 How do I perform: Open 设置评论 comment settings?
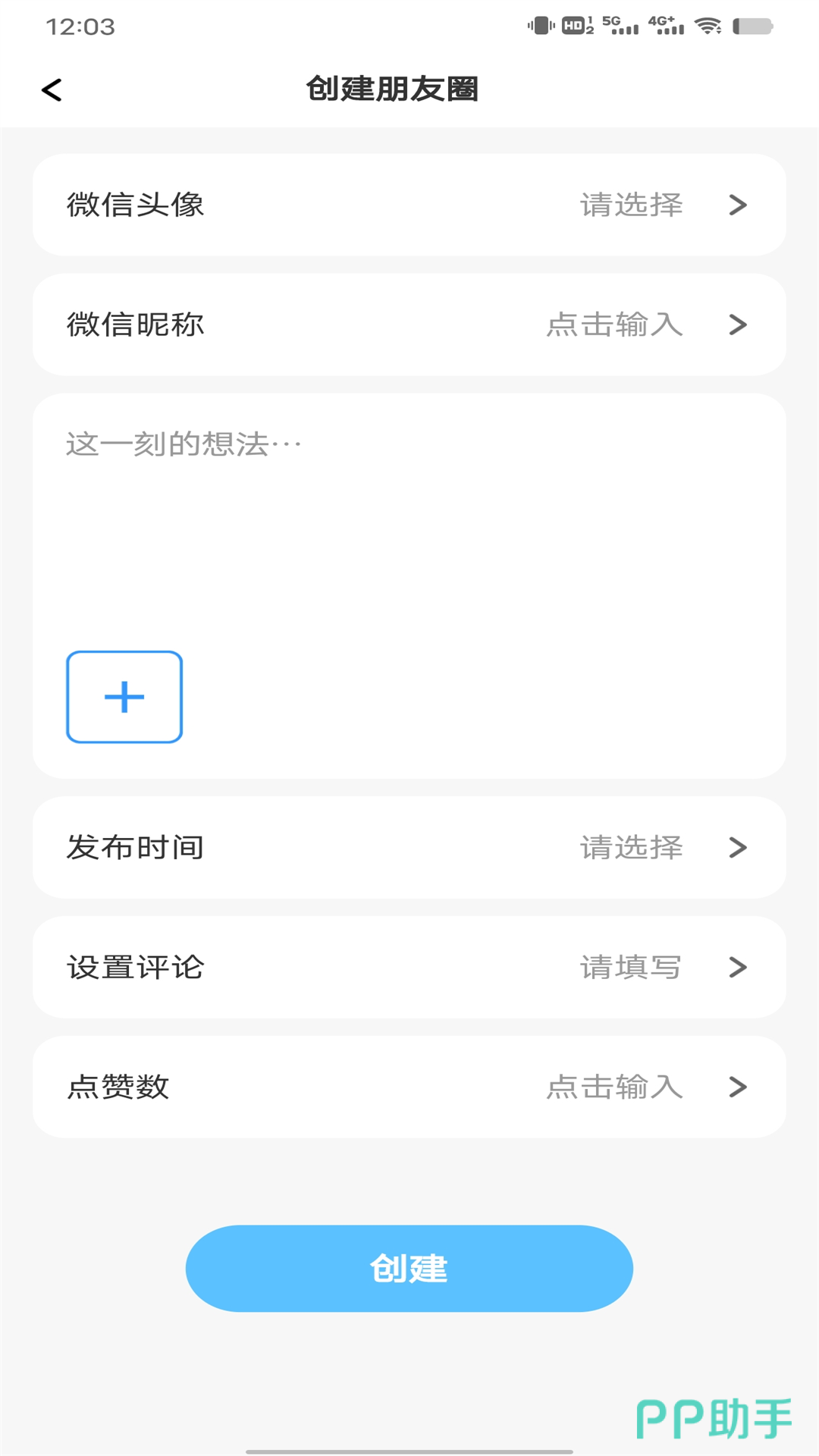(x=409, y=967)
